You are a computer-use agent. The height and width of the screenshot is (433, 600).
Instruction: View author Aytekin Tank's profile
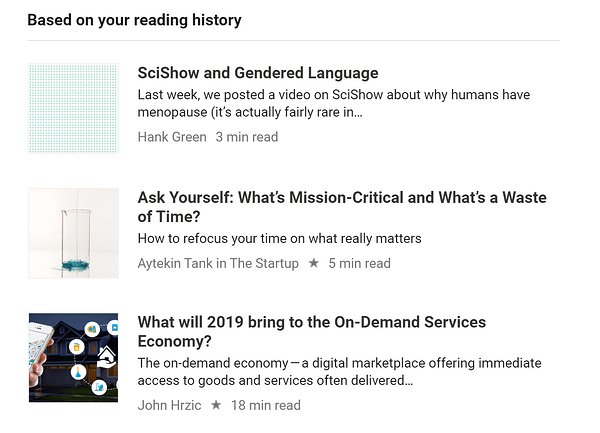[x=176, y=263]
